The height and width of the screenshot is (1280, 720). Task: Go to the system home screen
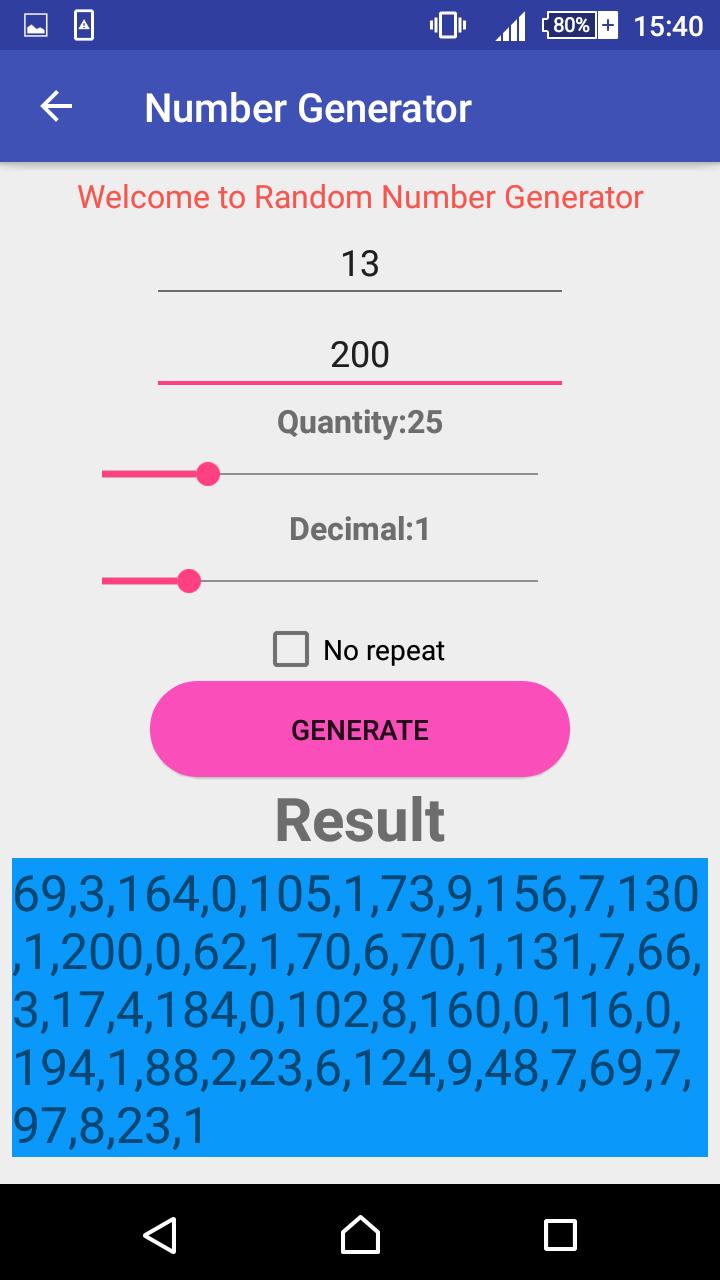coord(360,1235)
